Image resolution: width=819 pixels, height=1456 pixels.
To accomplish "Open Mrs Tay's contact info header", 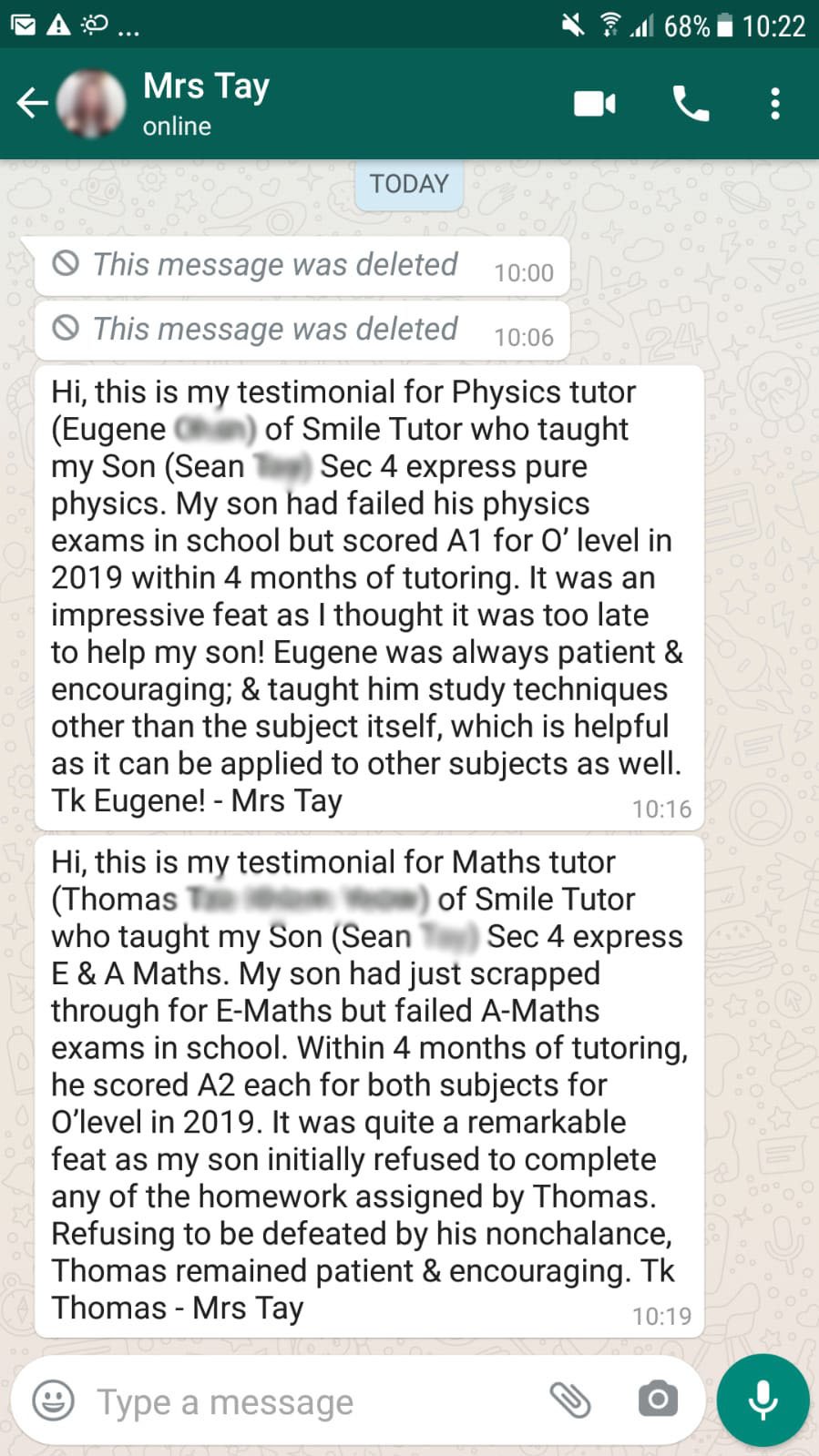I will click(x=207, y=103).
